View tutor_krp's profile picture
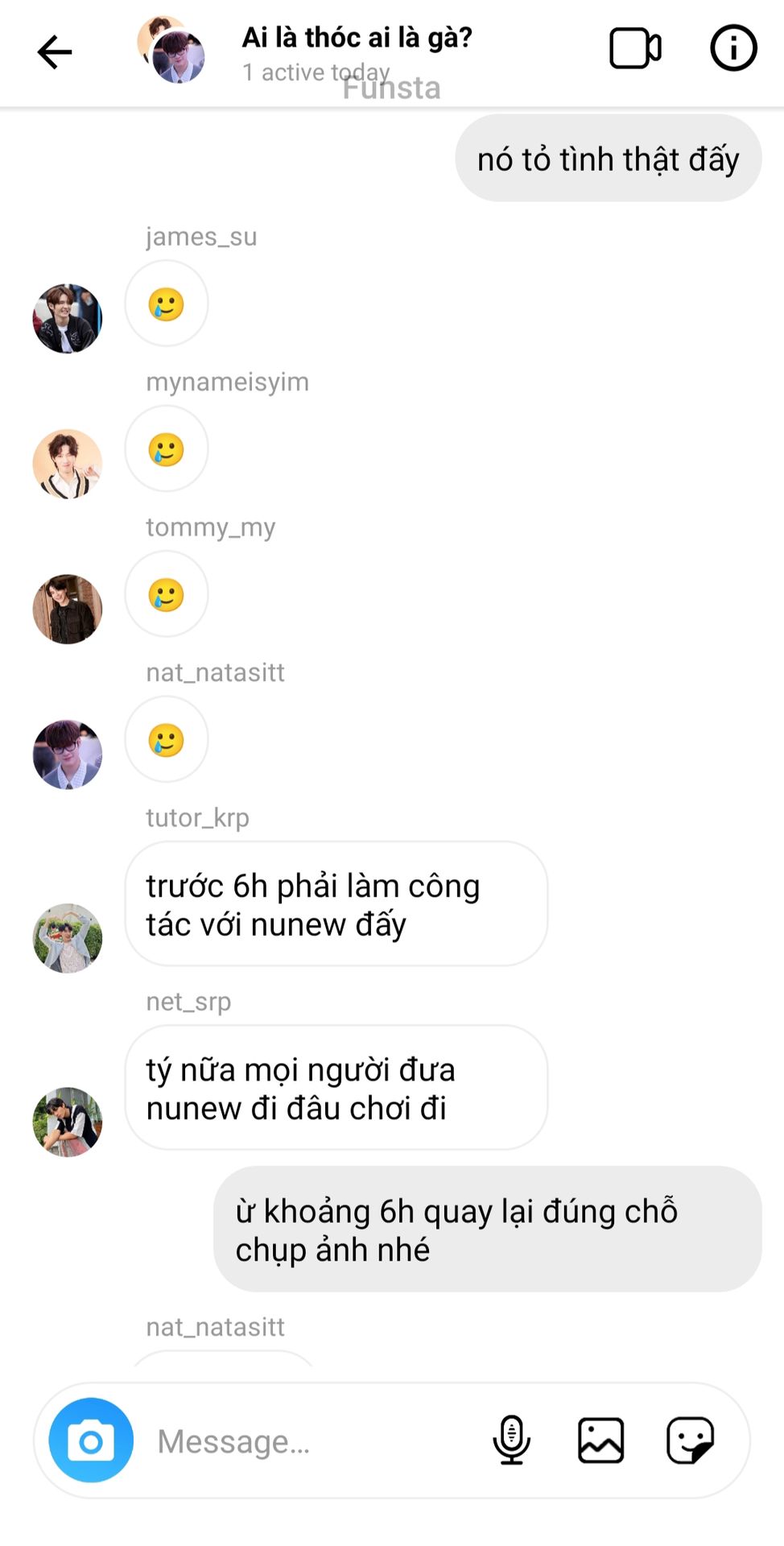 pos(68,938)
